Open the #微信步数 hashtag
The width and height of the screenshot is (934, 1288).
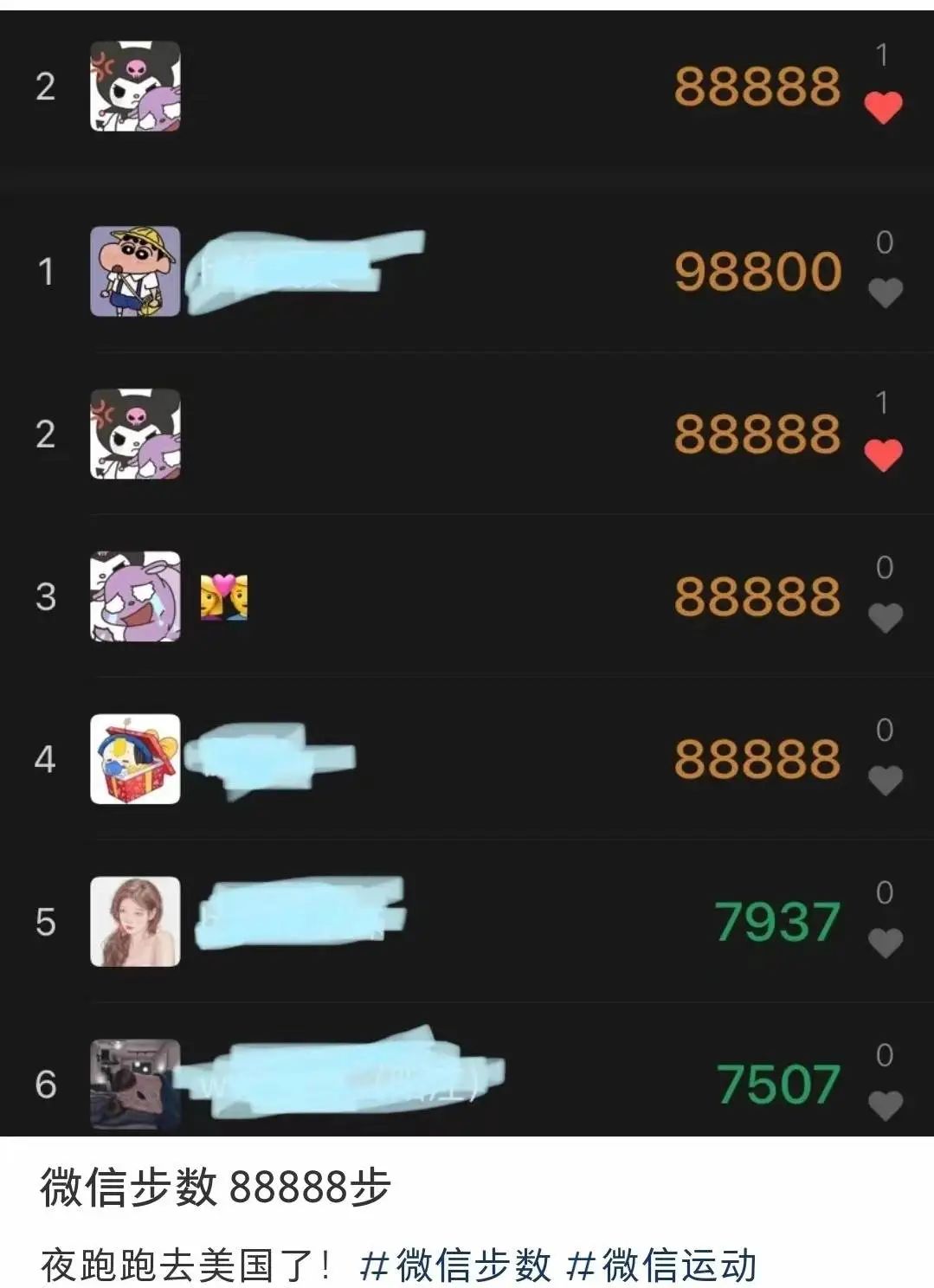point(455,1265)
